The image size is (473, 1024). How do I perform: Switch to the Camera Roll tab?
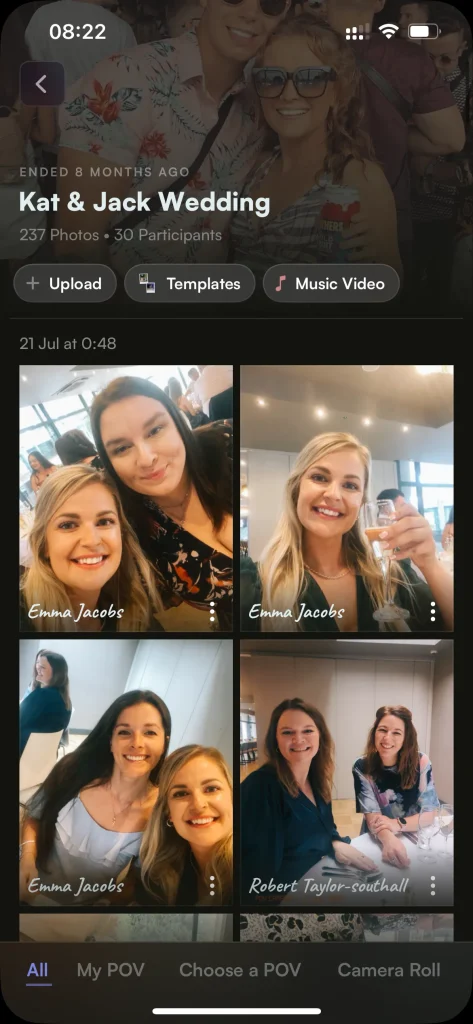[x=389, y=970]
